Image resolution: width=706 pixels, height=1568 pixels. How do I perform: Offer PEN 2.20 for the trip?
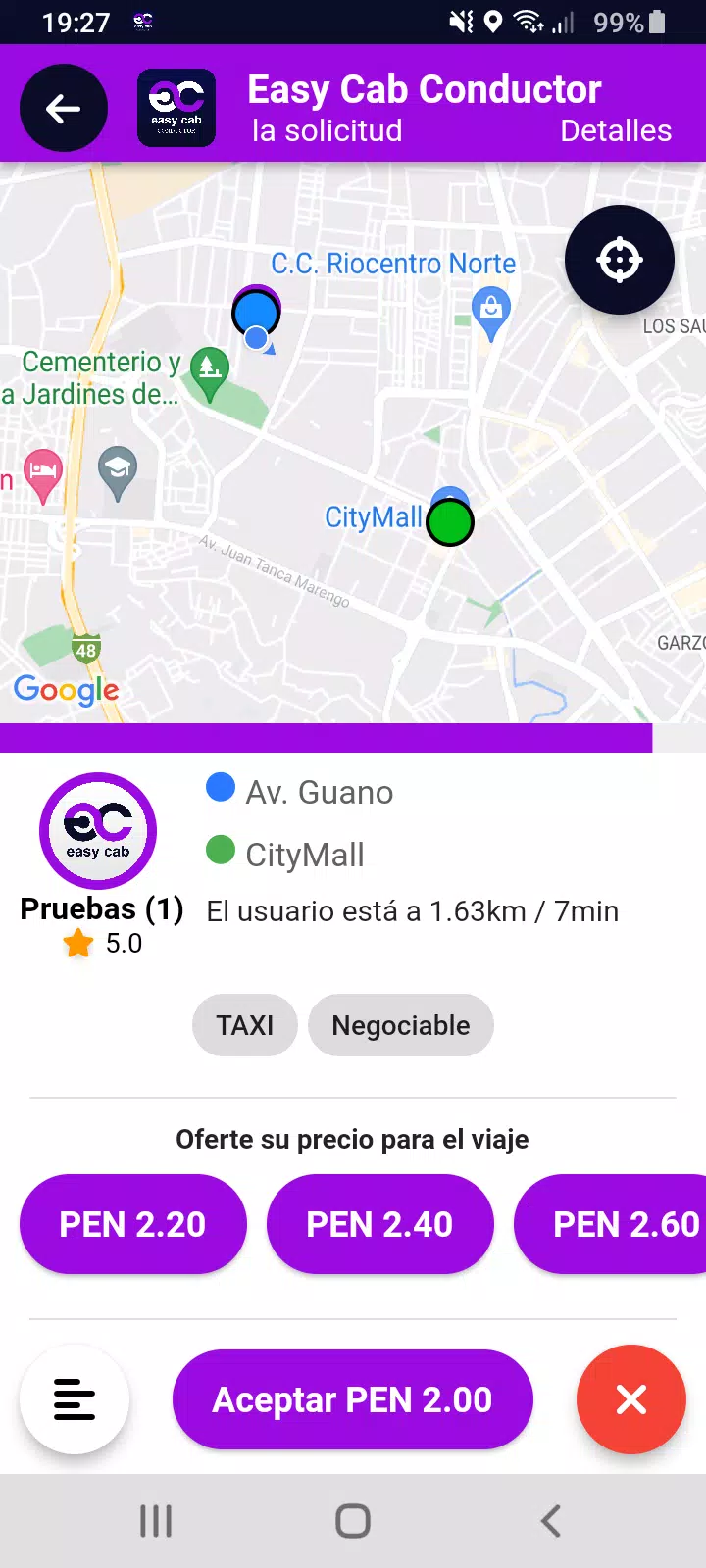coord(133,1224)
